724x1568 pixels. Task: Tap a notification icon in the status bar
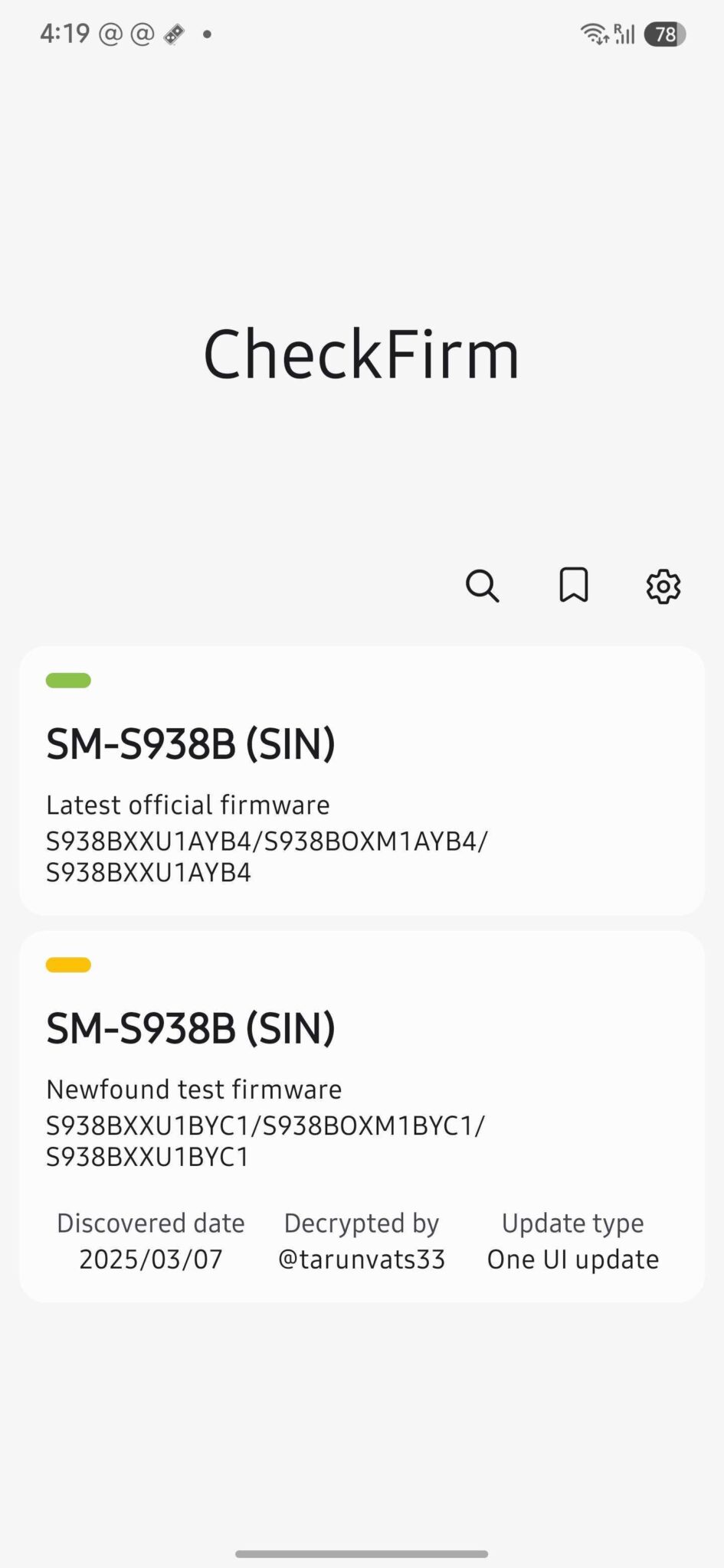coord(110,33)
